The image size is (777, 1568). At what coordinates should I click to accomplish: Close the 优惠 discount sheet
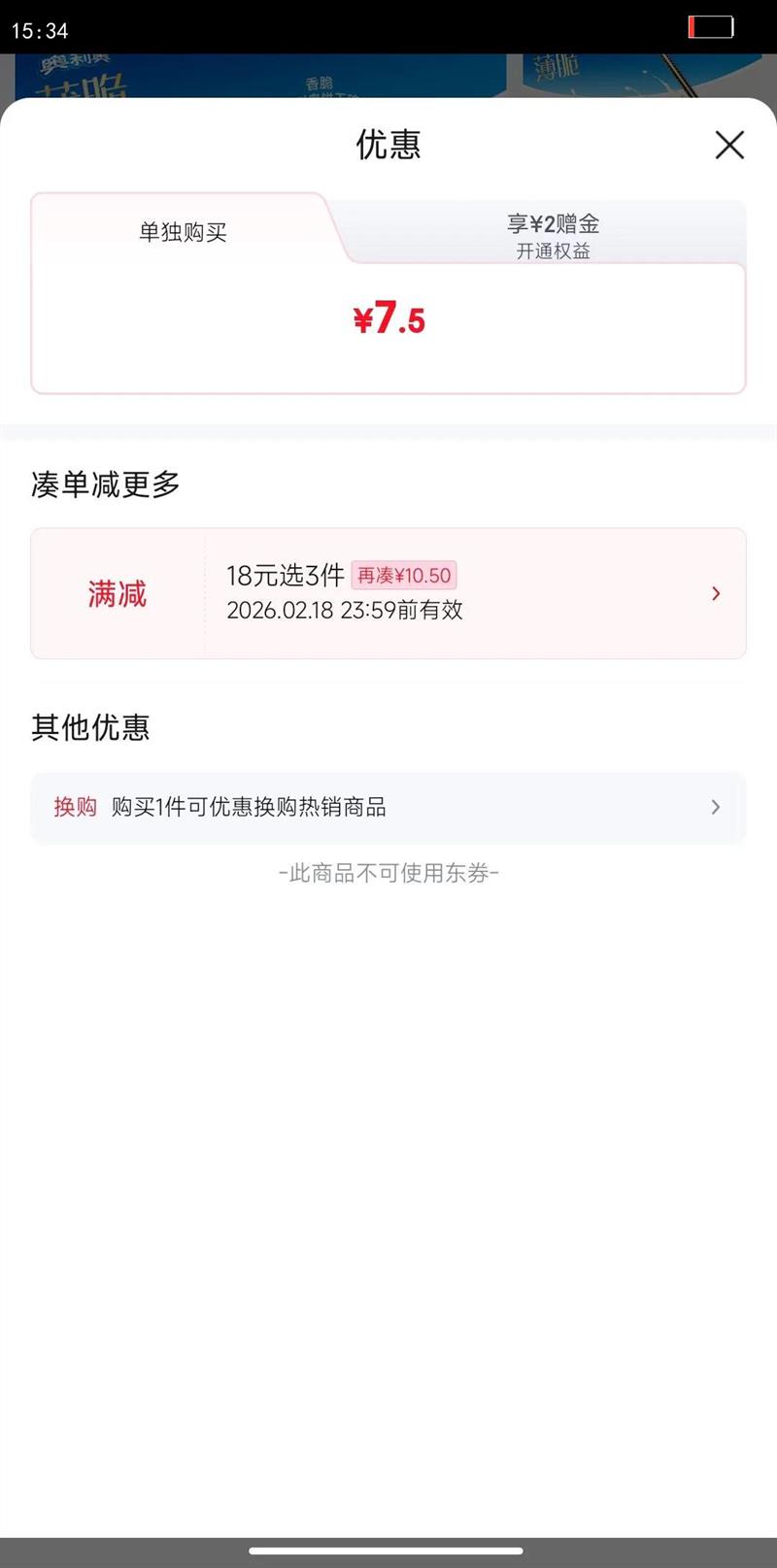pyautogui.click(x=729, y=145)
